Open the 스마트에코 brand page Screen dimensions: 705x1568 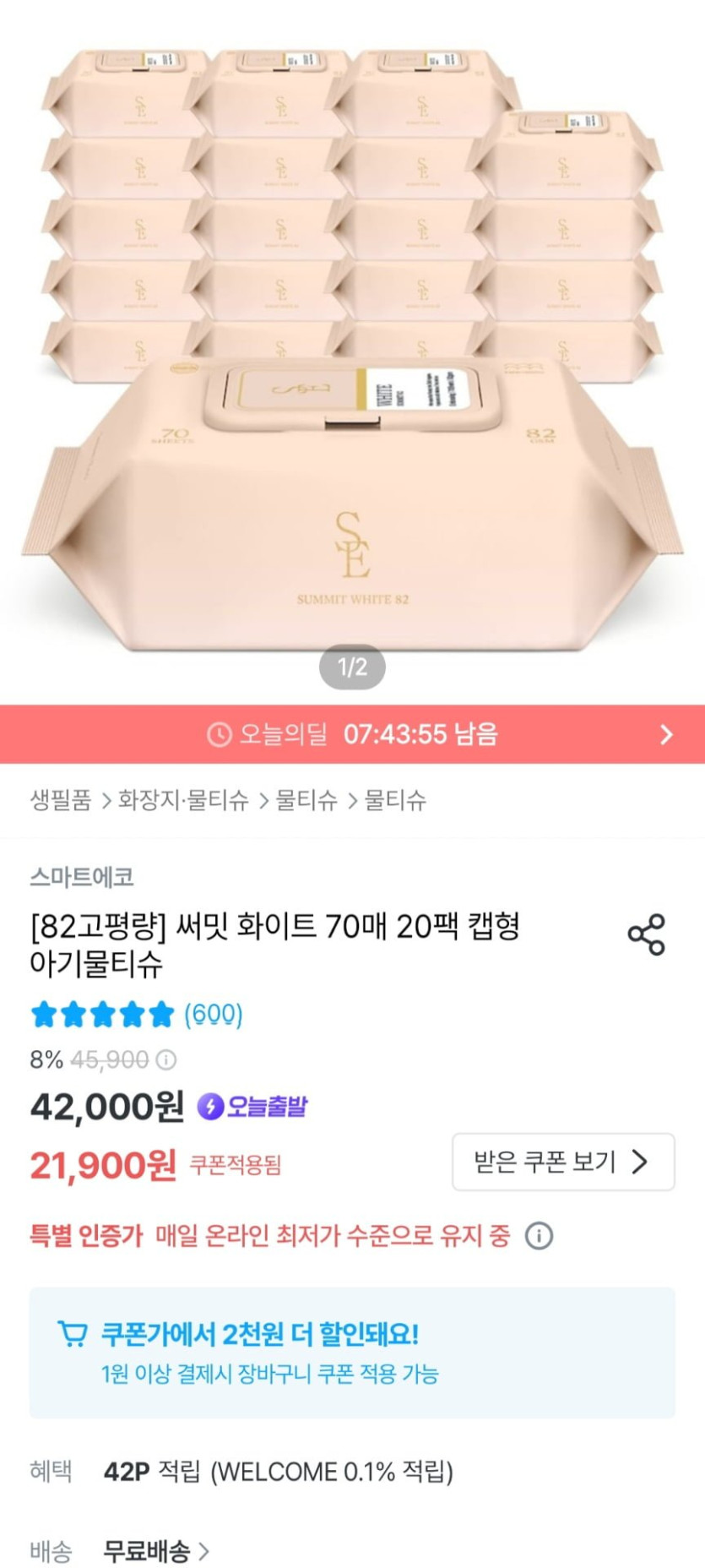pyautogui.click(x=82, y=877)
